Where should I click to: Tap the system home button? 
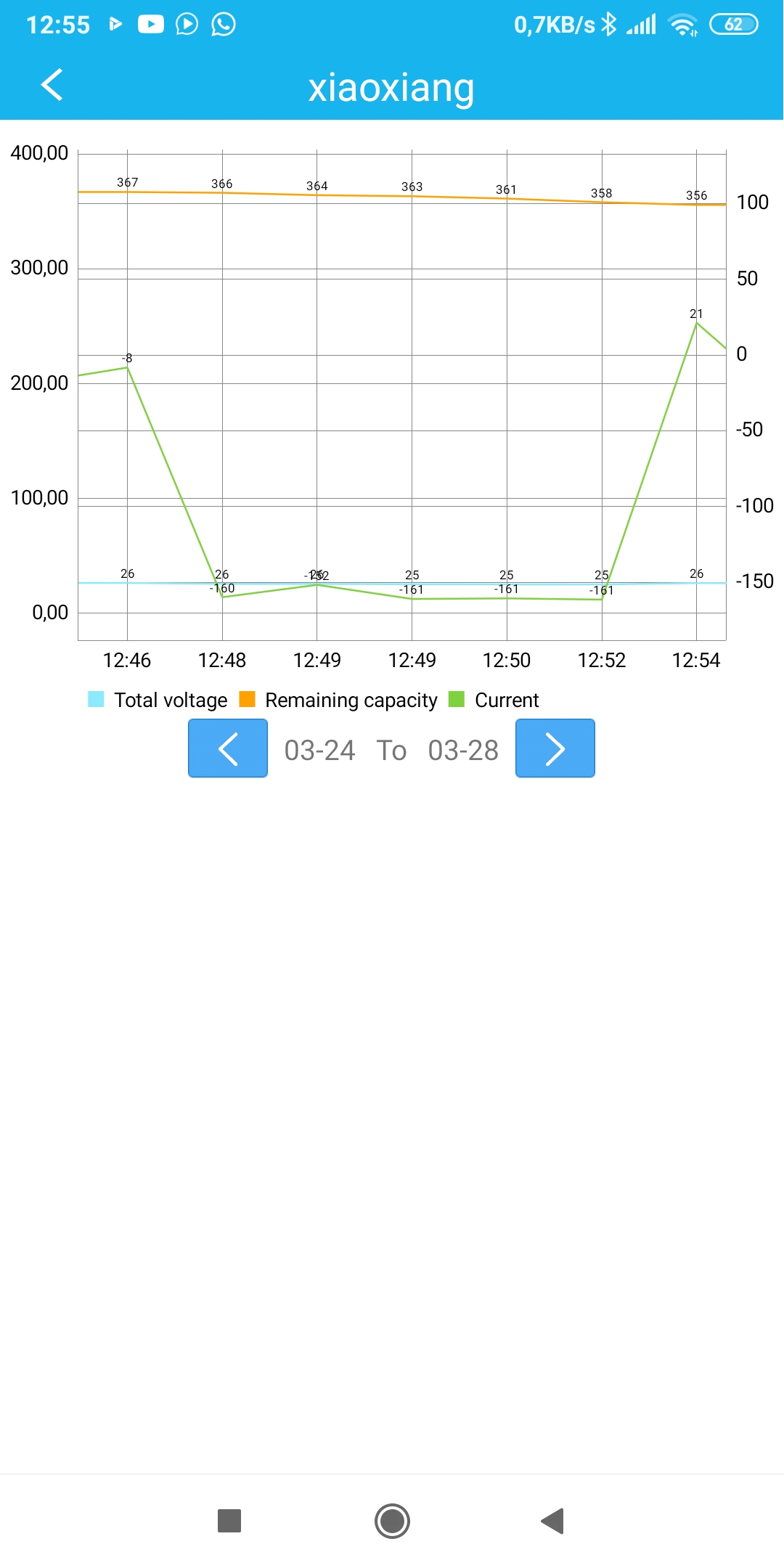(392, 1521)
